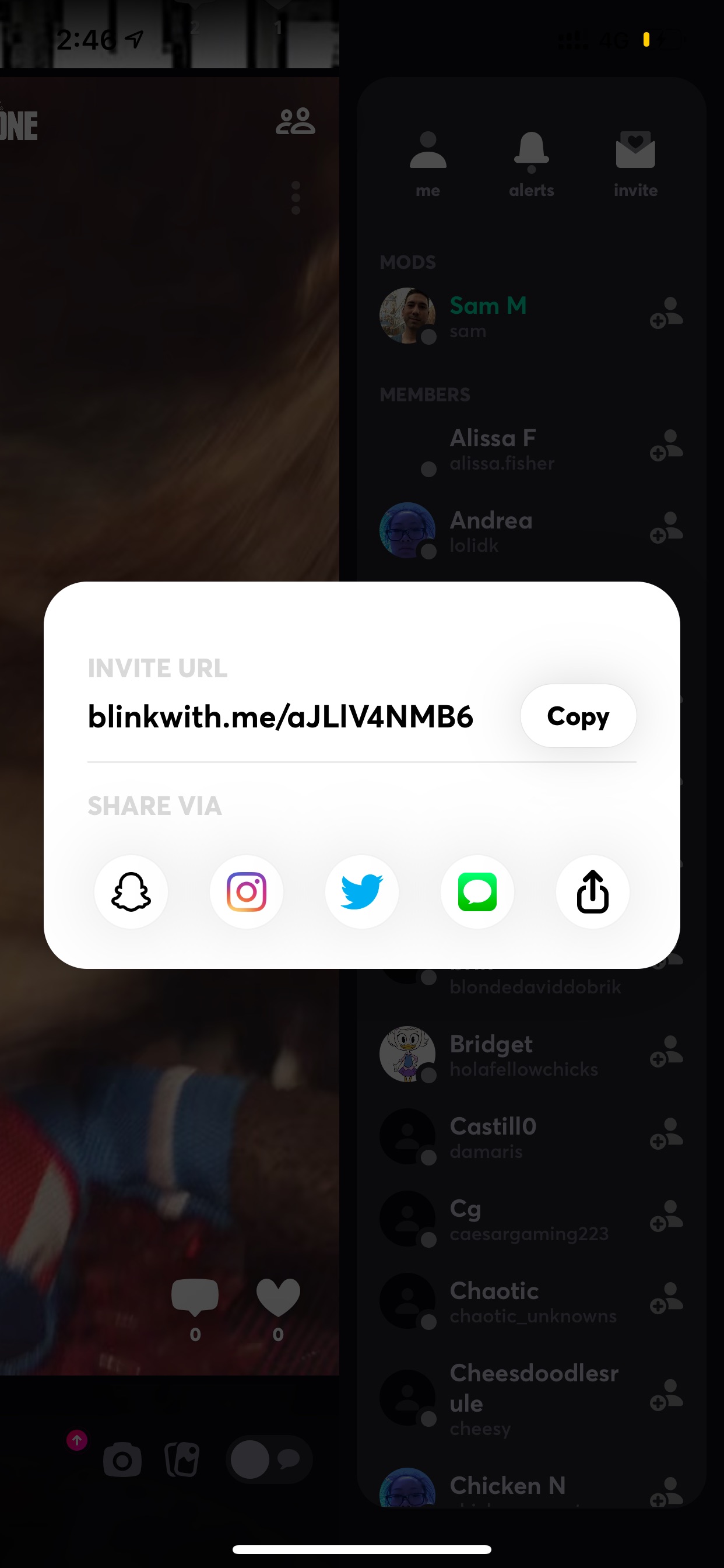Share the invite via Messages

477,892
